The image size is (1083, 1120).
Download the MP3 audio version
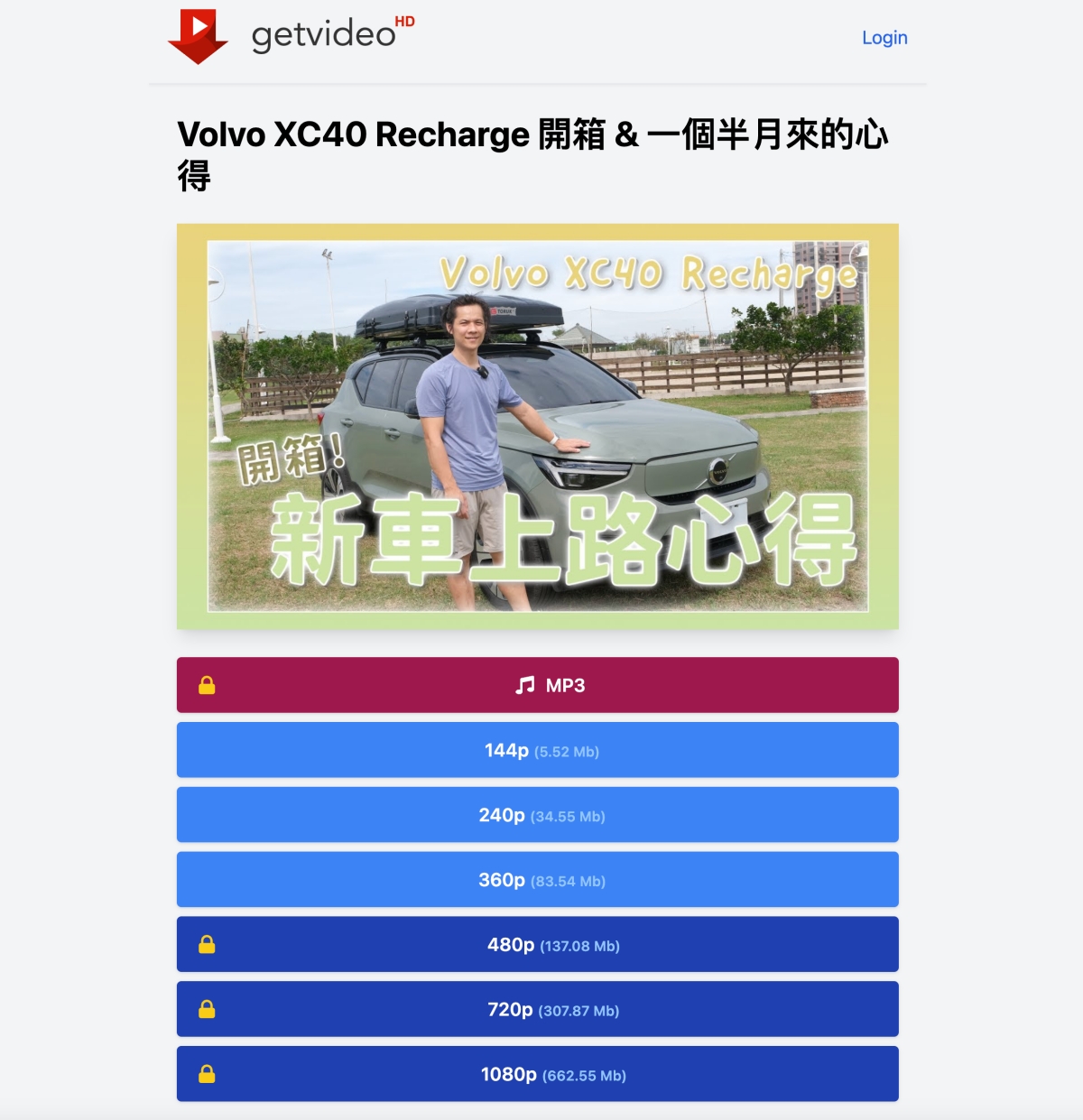(x=538, y=685)
